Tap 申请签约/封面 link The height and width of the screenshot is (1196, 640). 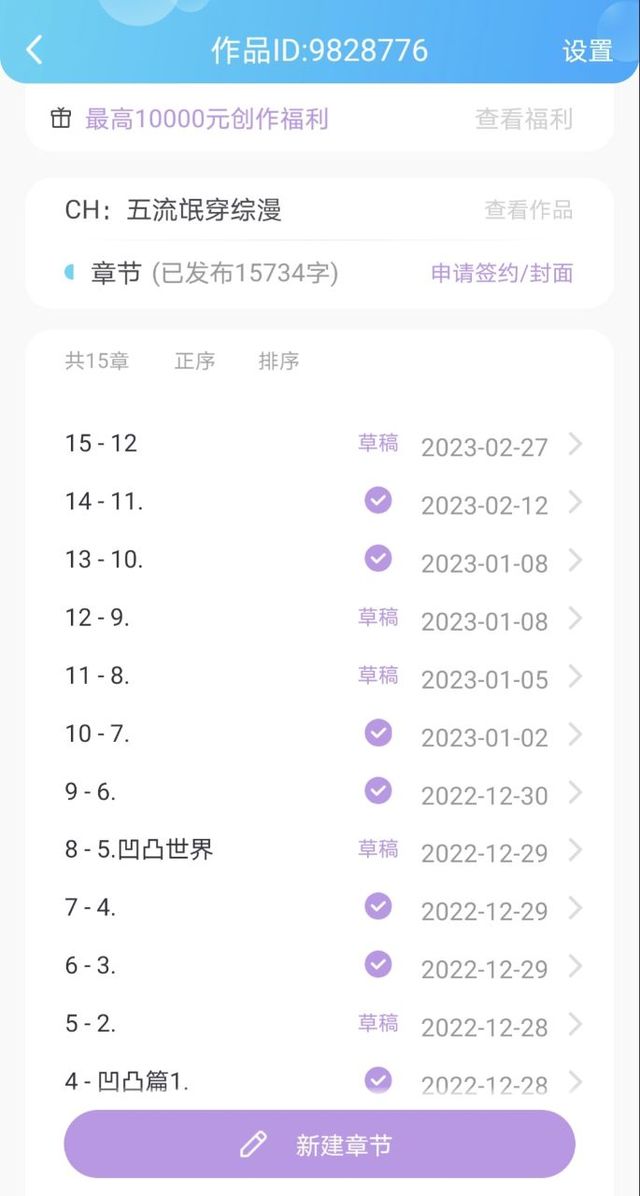tap(502, 273)
